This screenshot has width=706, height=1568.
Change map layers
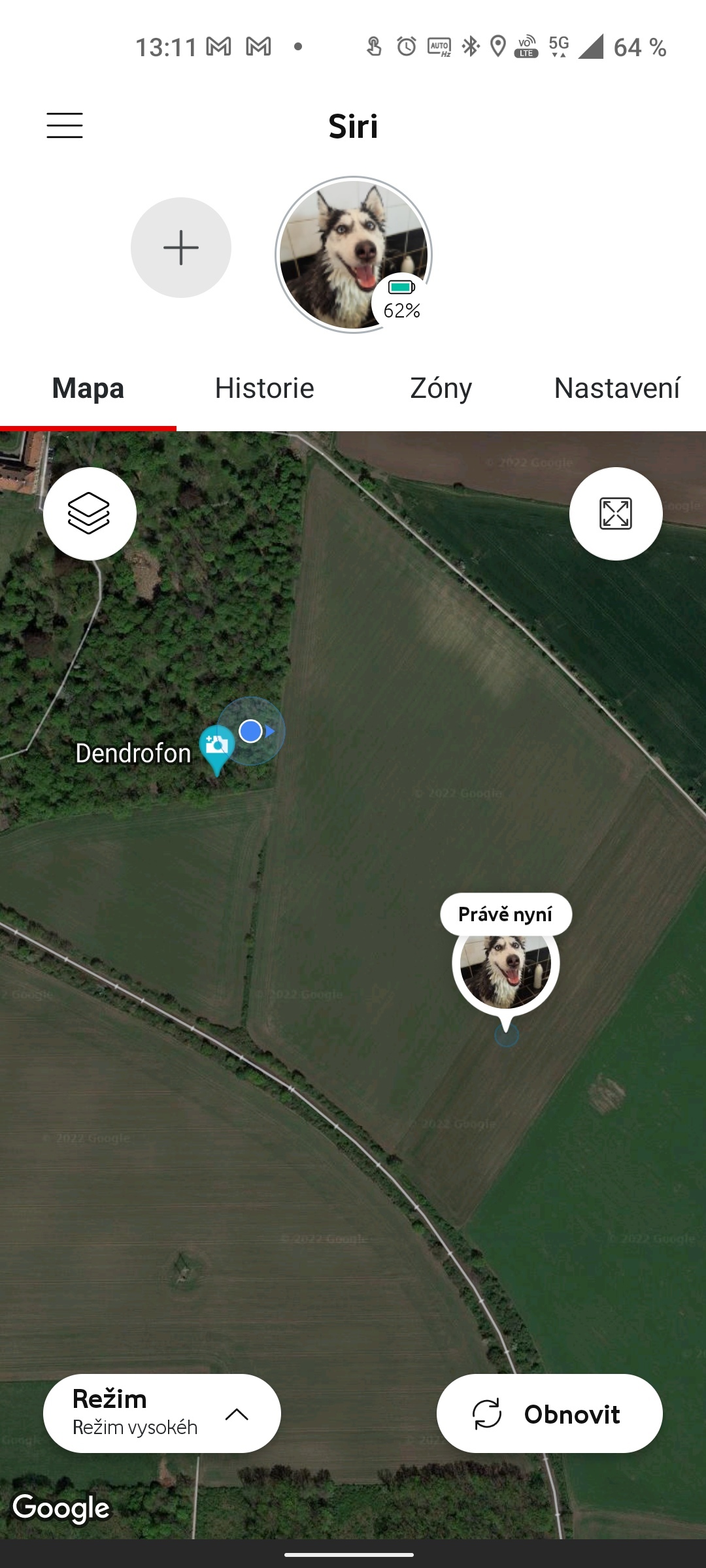click(x=90, y=514)
